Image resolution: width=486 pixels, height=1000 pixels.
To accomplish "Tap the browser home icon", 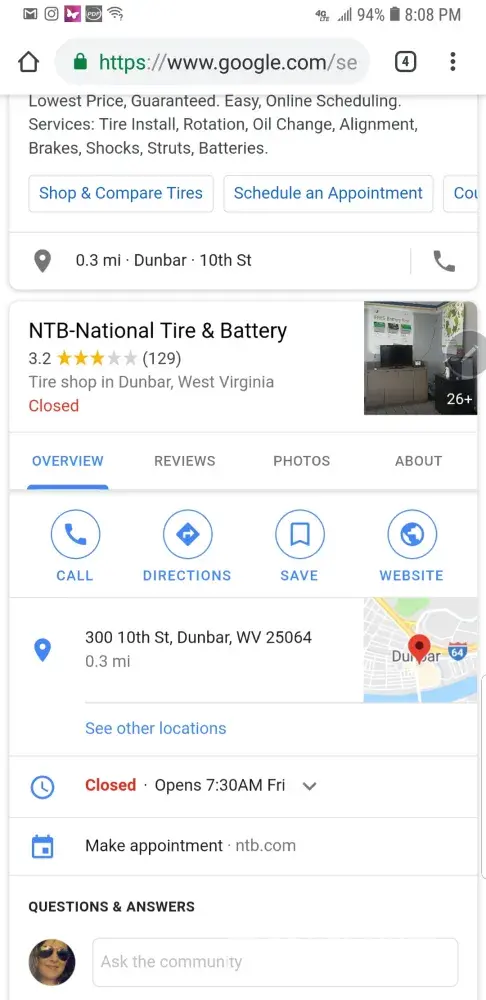I will coord(29,62).
